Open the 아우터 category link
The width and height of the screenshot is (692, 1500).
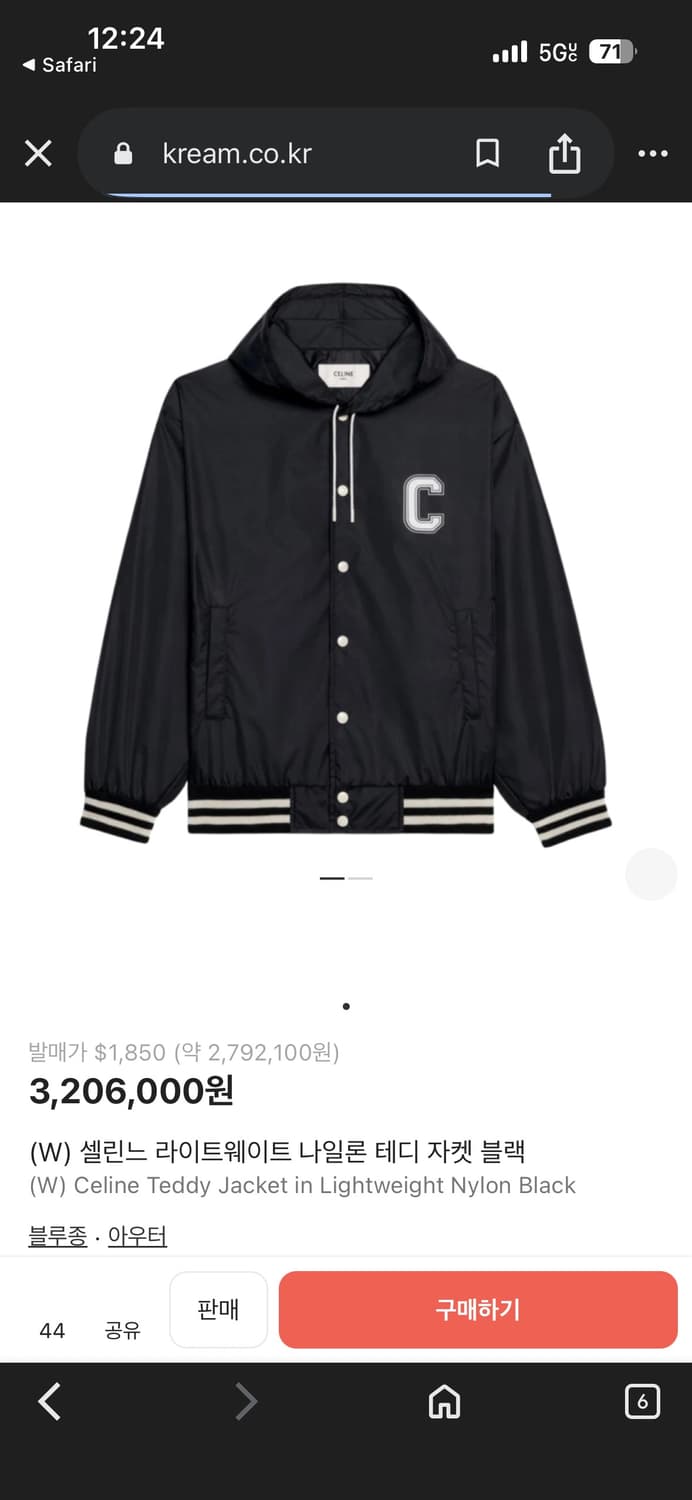(137, 1236)
